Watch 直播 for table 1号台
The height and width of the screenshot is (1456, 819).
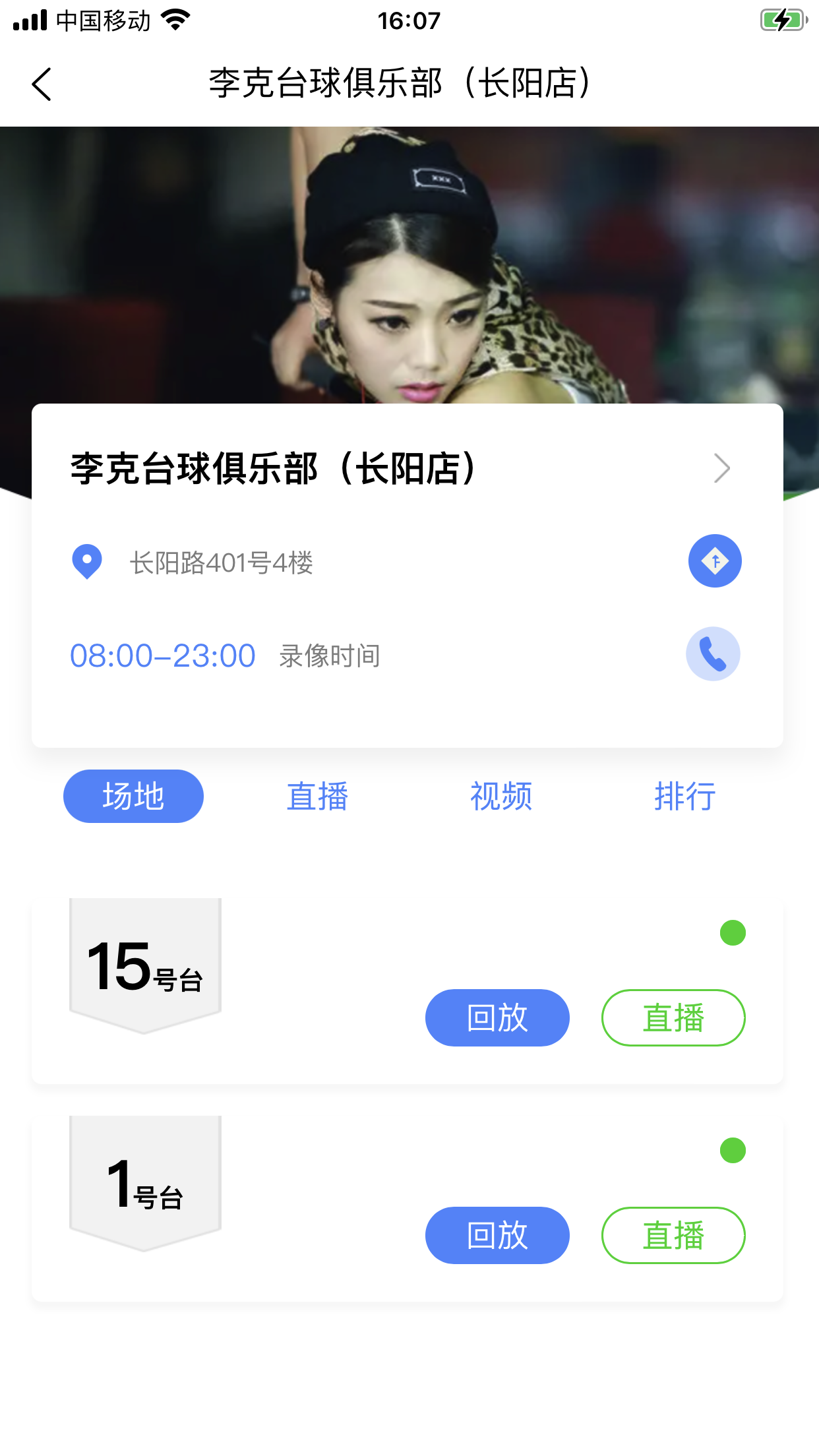click(x=673, y=1235)
